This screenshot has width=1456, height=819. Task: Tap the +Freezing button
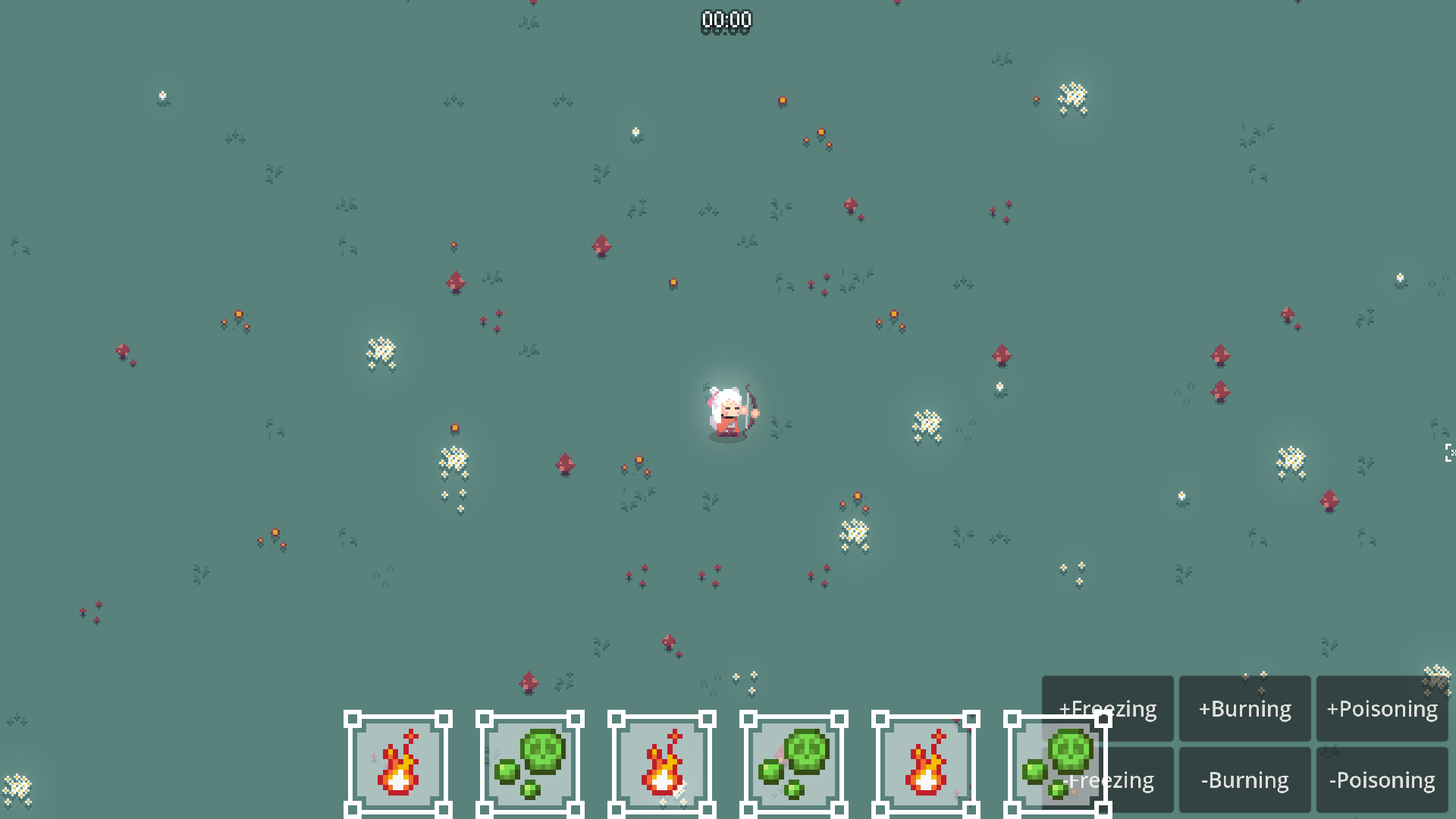click(1107, 708)
